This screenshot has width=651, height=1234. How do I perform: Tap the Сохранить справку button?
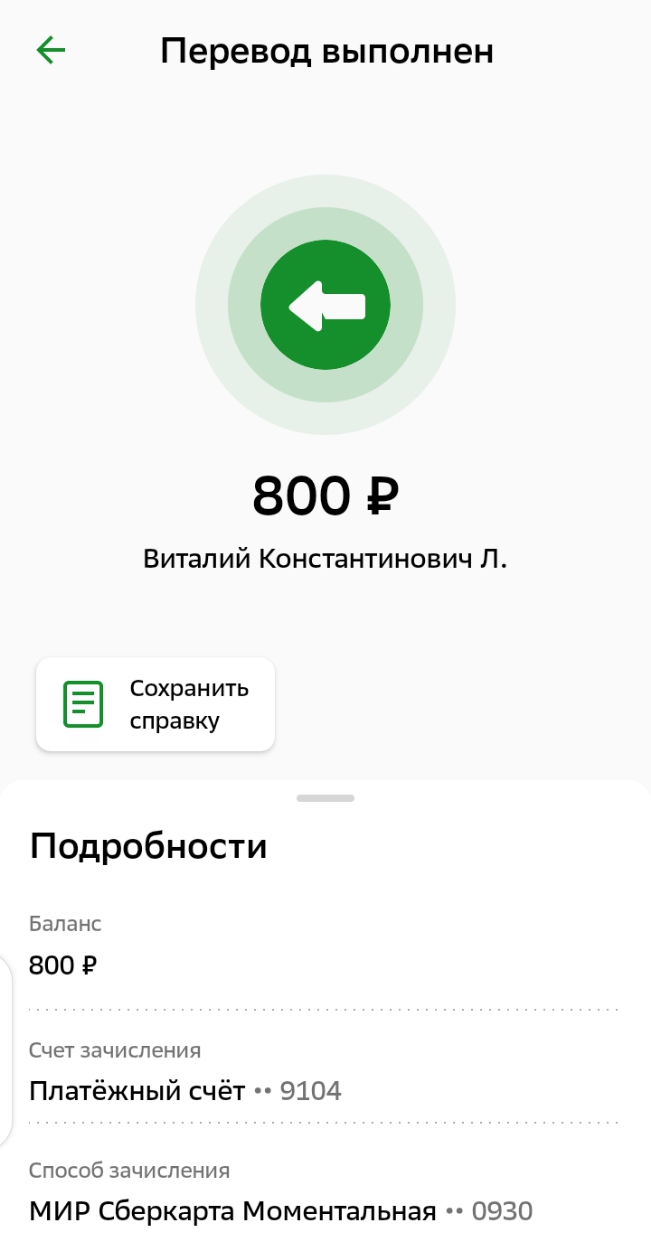(155, 704)
